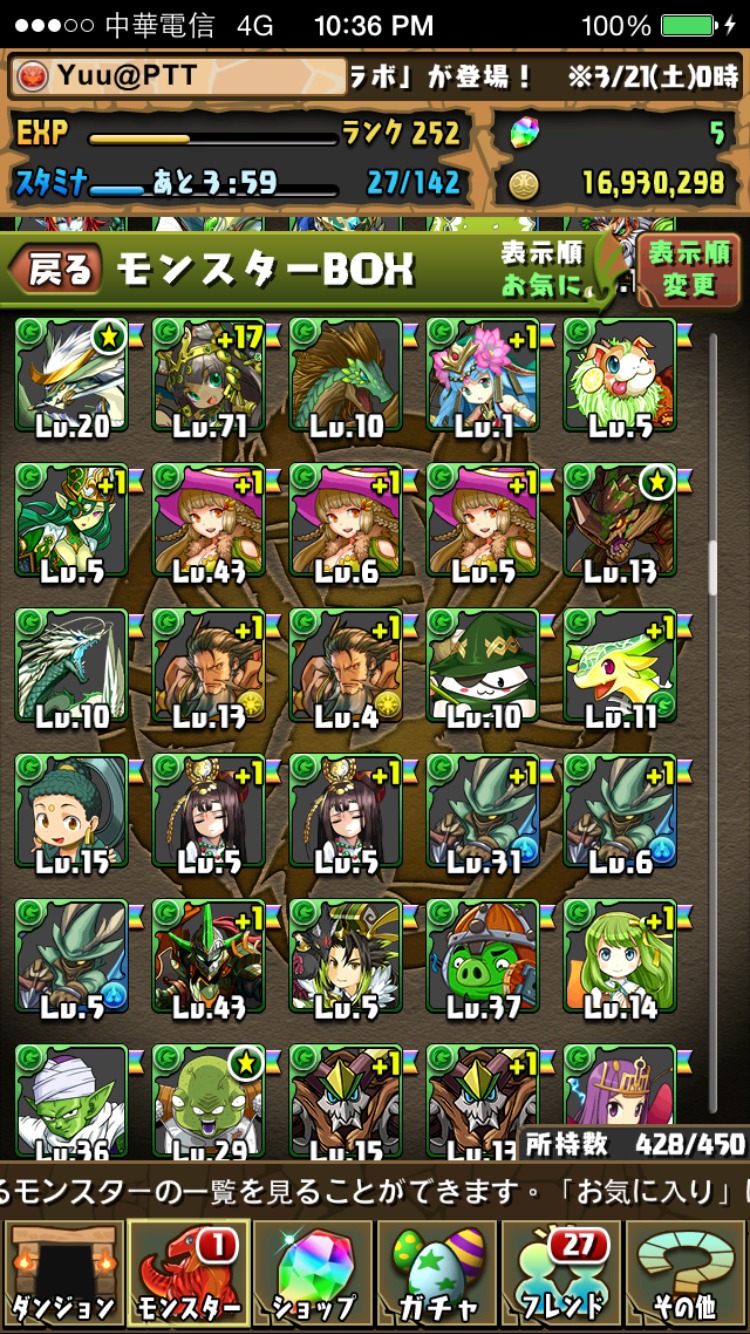Select the Lv.20 white dragon monster
750x1334 pixels.
(72, 377)
